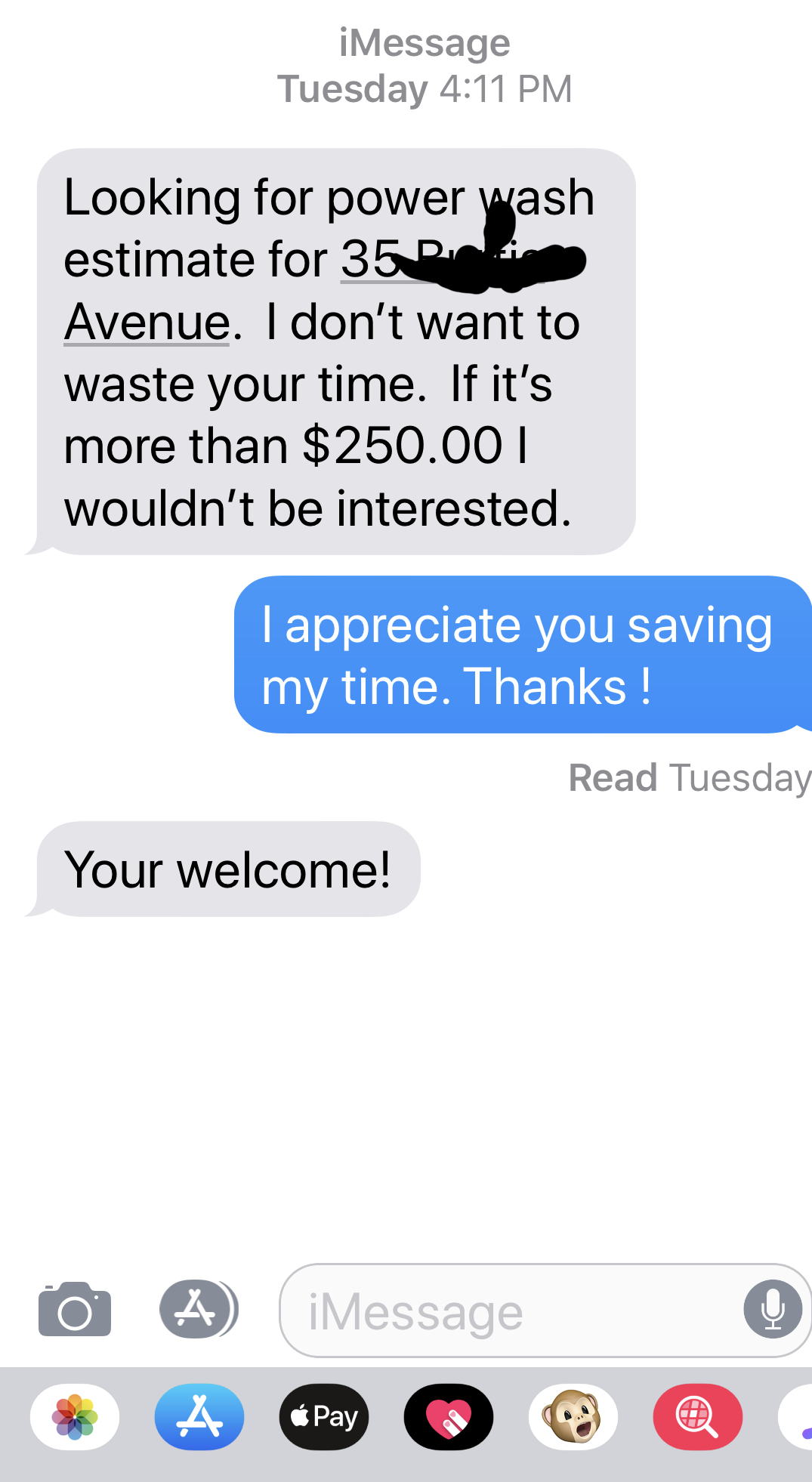Open the Animoji monkey app

(x=573, y=1416)
